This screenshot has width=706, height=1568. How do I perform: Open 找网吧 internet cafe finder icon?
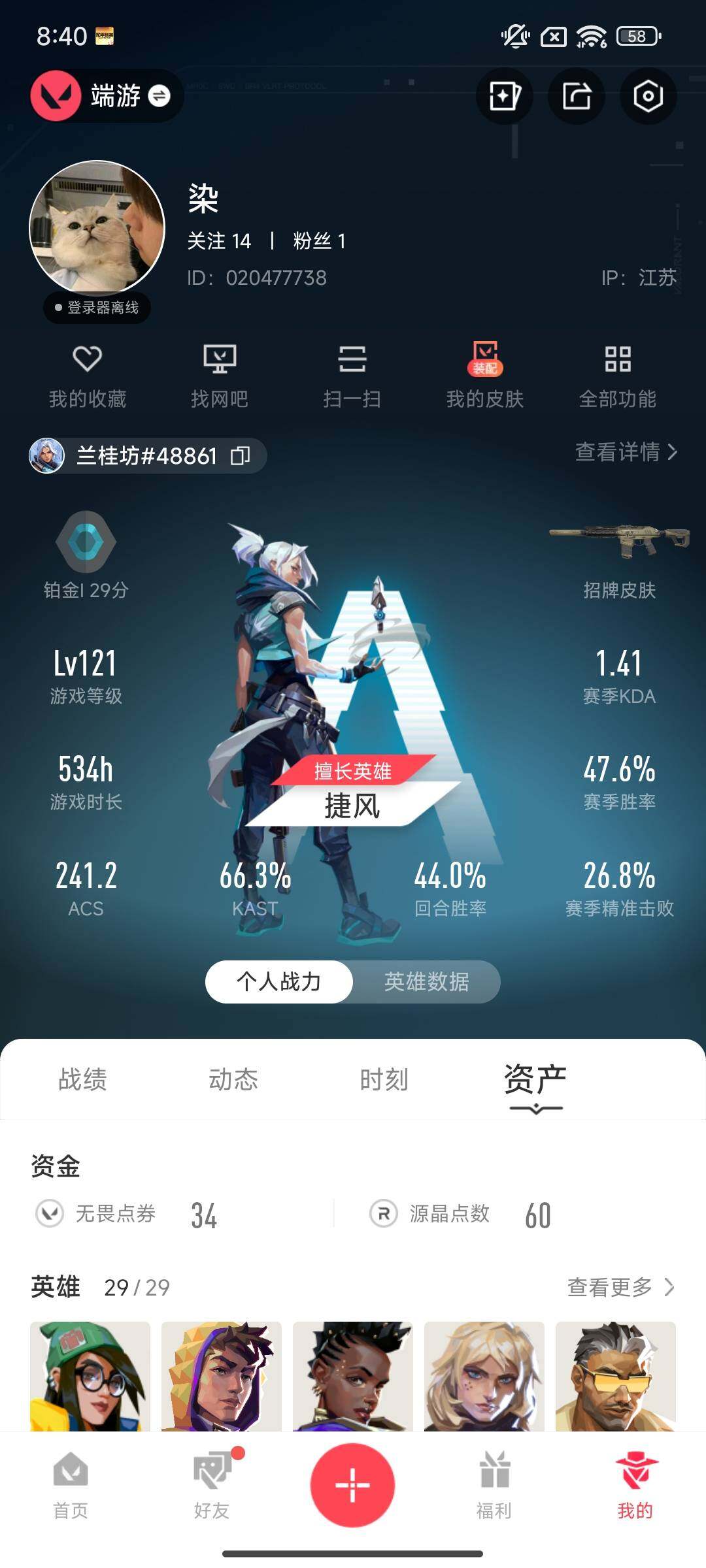220,374
